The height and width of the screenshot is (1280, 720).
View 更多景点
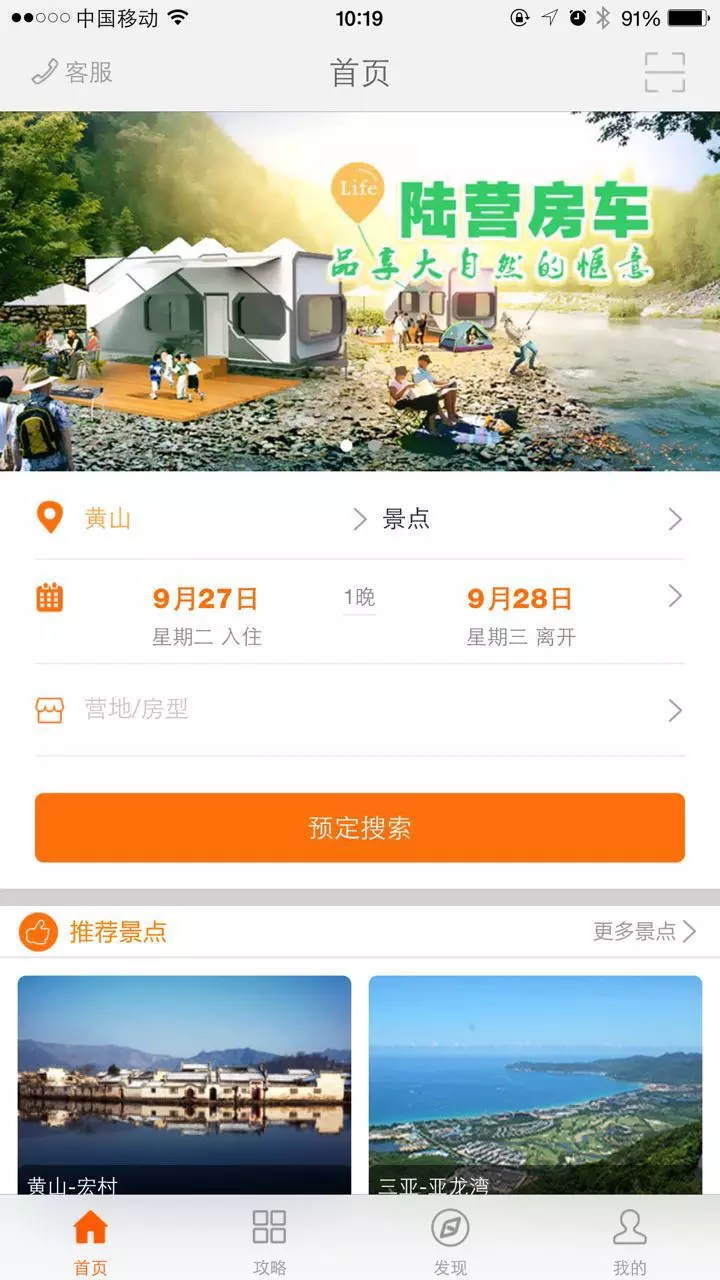(644, 932)
